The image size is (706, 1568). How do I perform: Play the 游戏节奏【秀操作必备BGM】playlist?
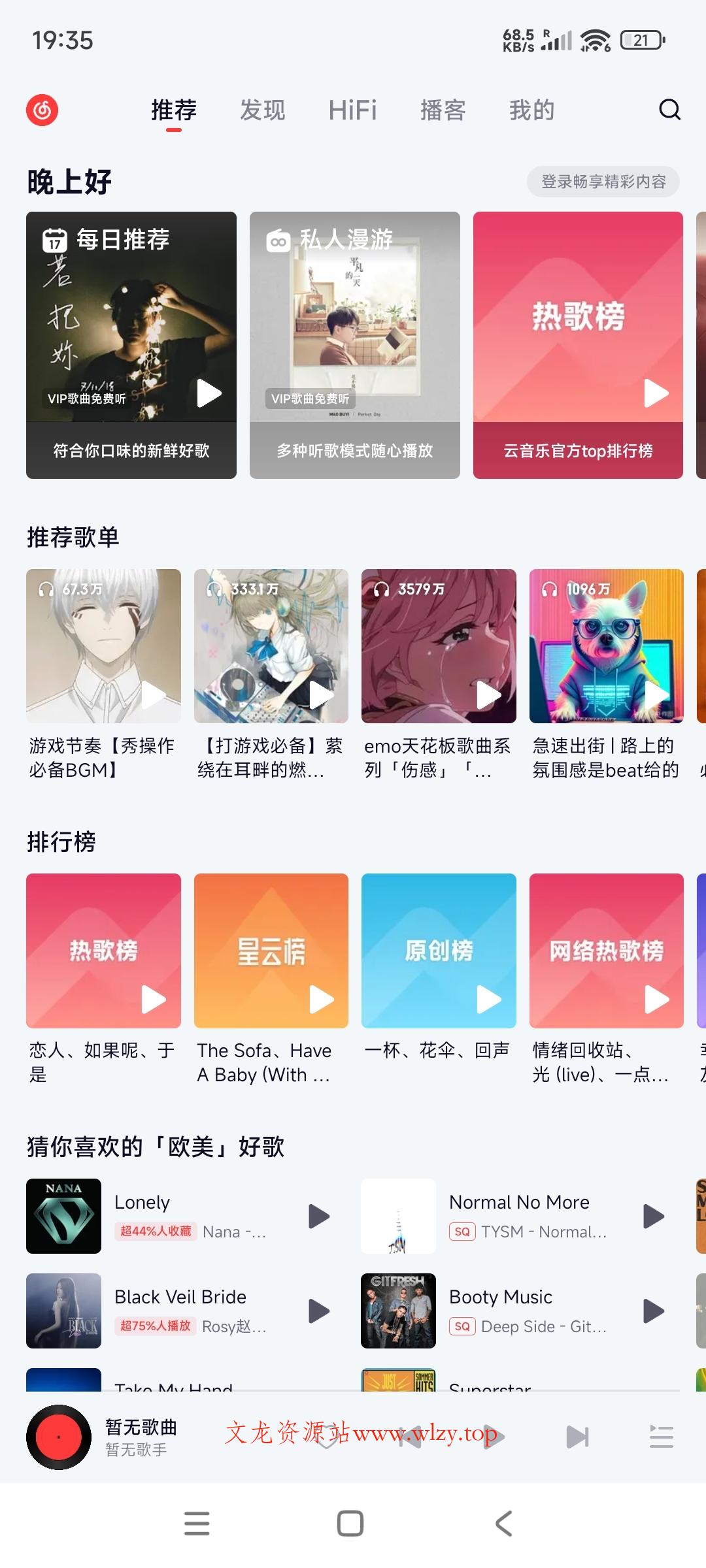click(x=104, y=646)
